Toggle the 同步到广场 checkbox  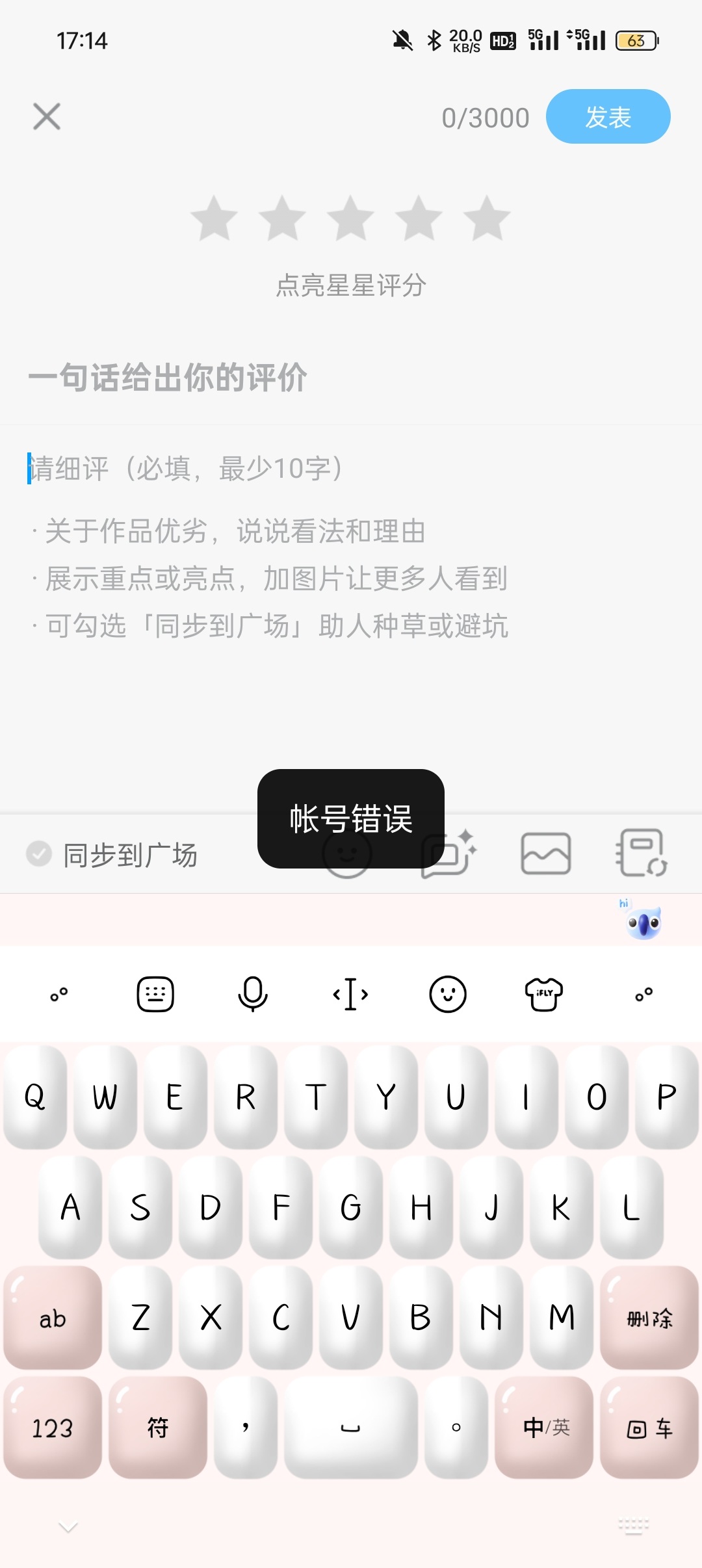coord(39,854)
